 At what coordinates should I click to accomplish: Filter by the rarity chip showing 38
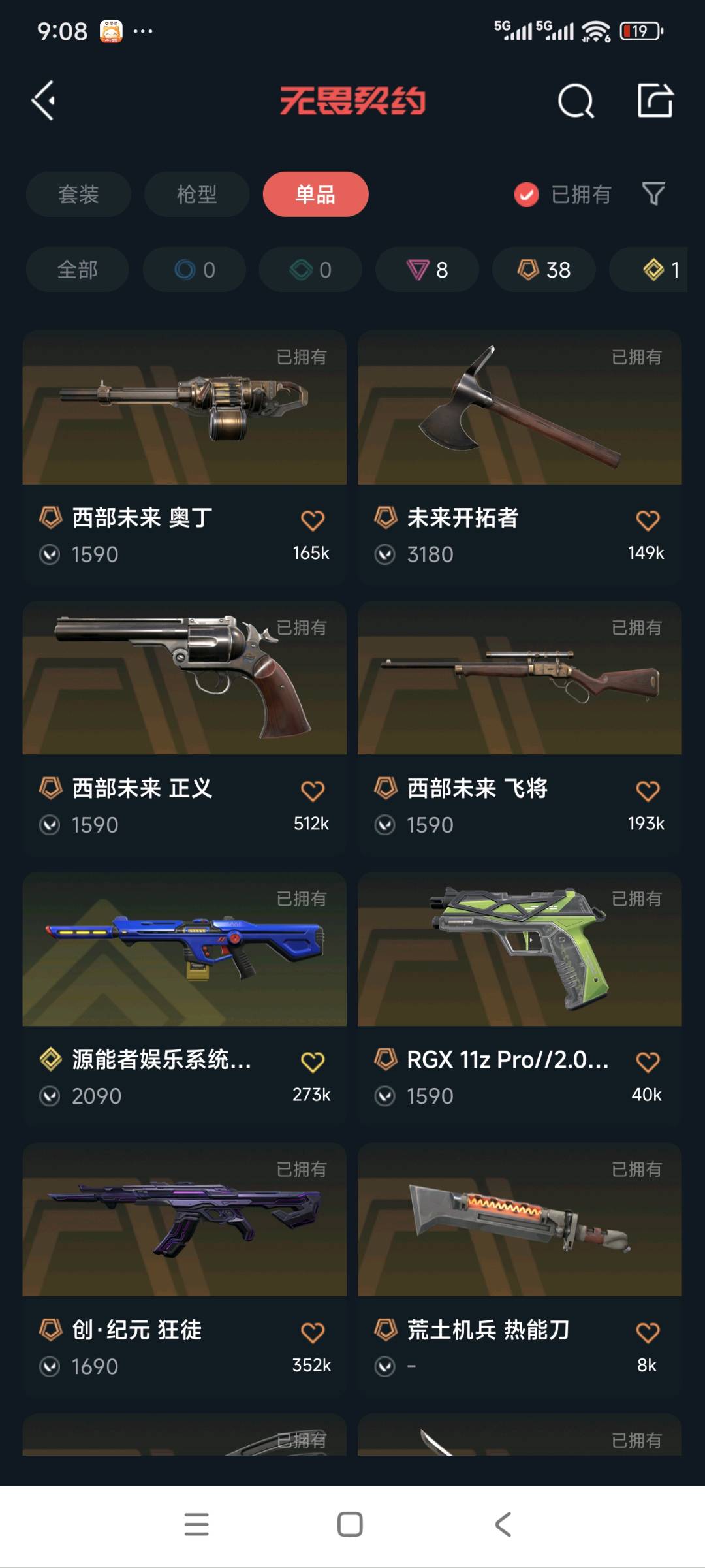click(x=544, y=269)
